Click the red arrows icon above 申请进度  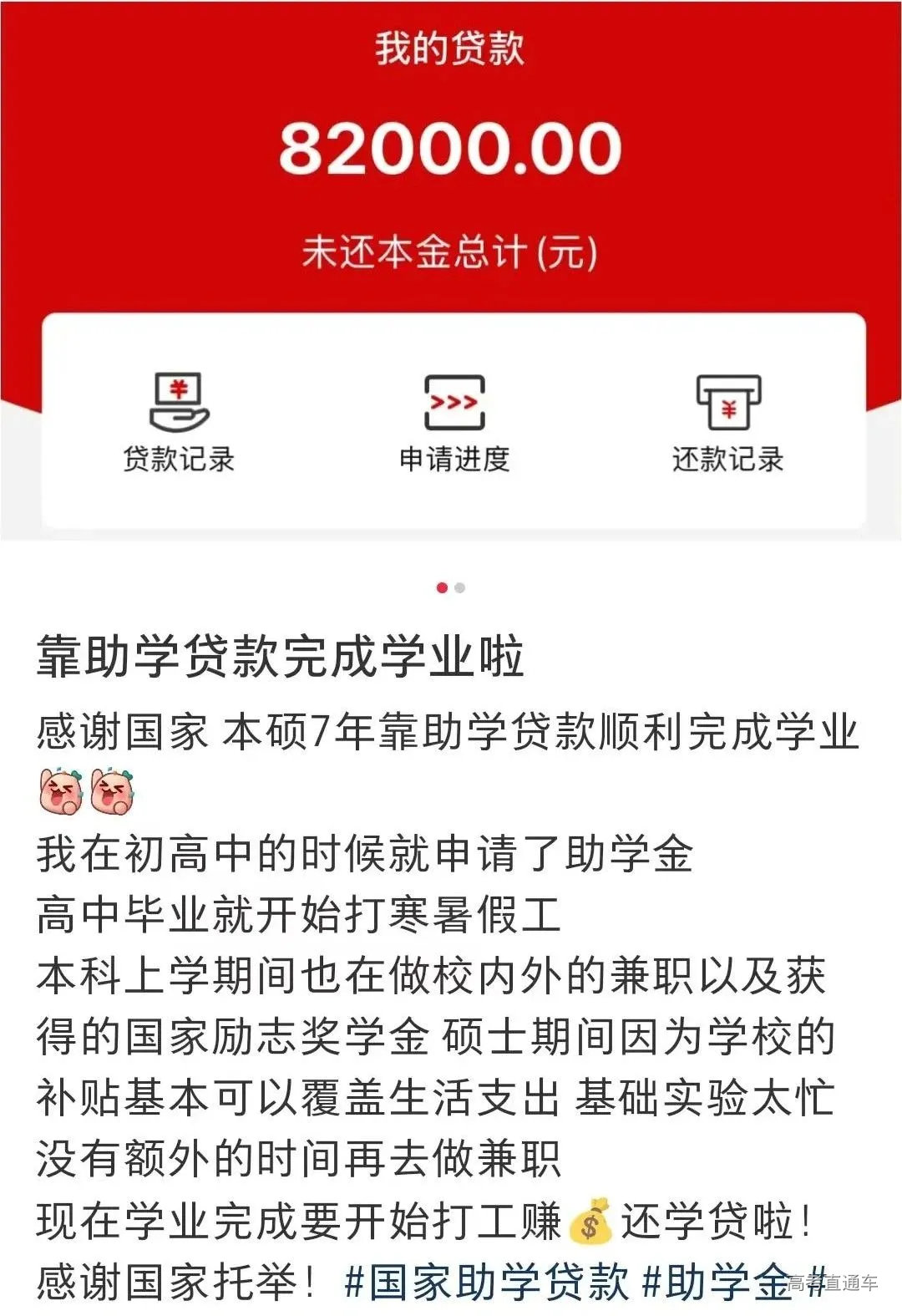455,401
